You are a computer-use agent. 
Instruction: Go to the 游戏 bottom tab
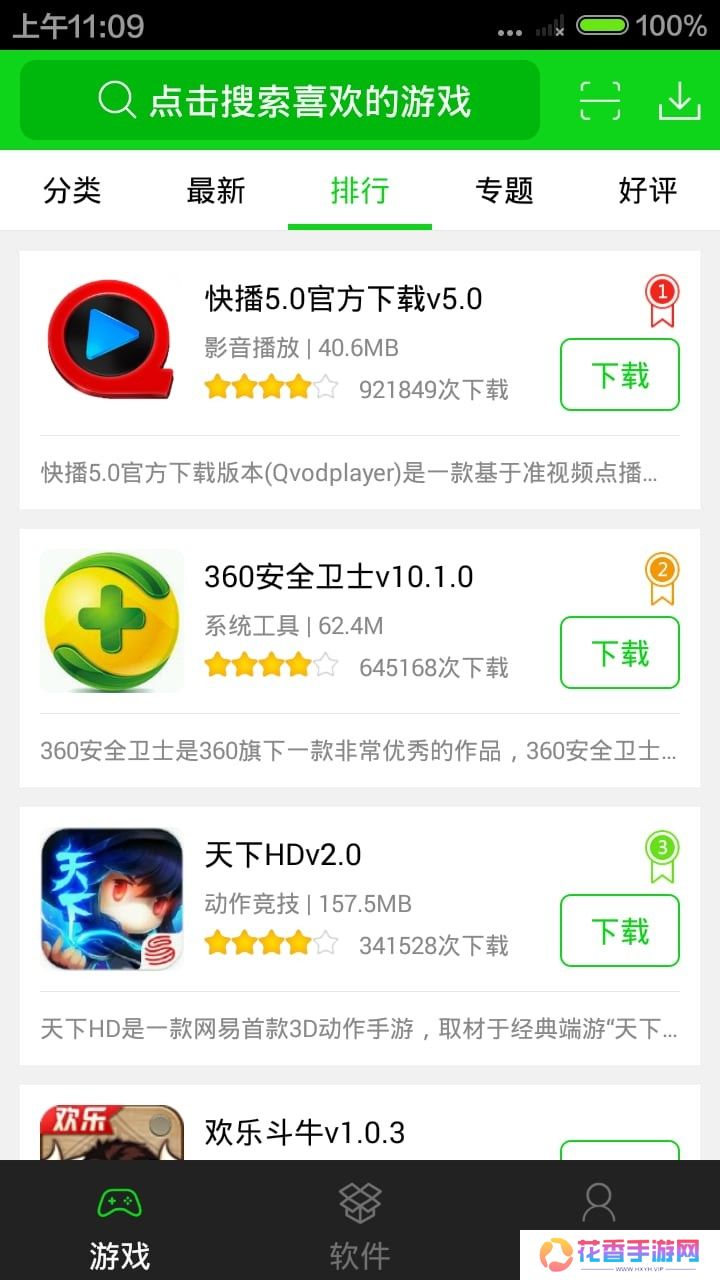tap(119, 1222)
